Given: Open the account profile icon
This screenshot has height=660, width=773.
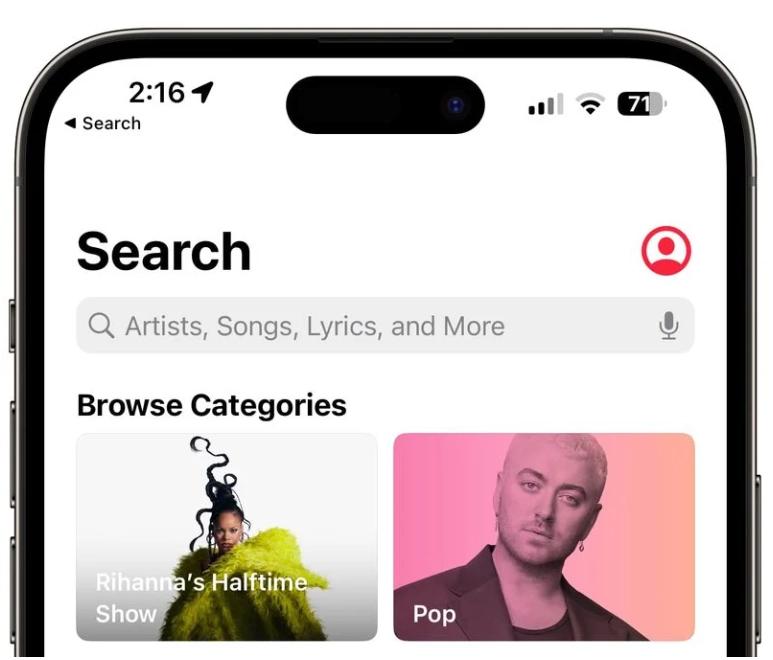Looking at the screenshot, I should tap(666, 250).
